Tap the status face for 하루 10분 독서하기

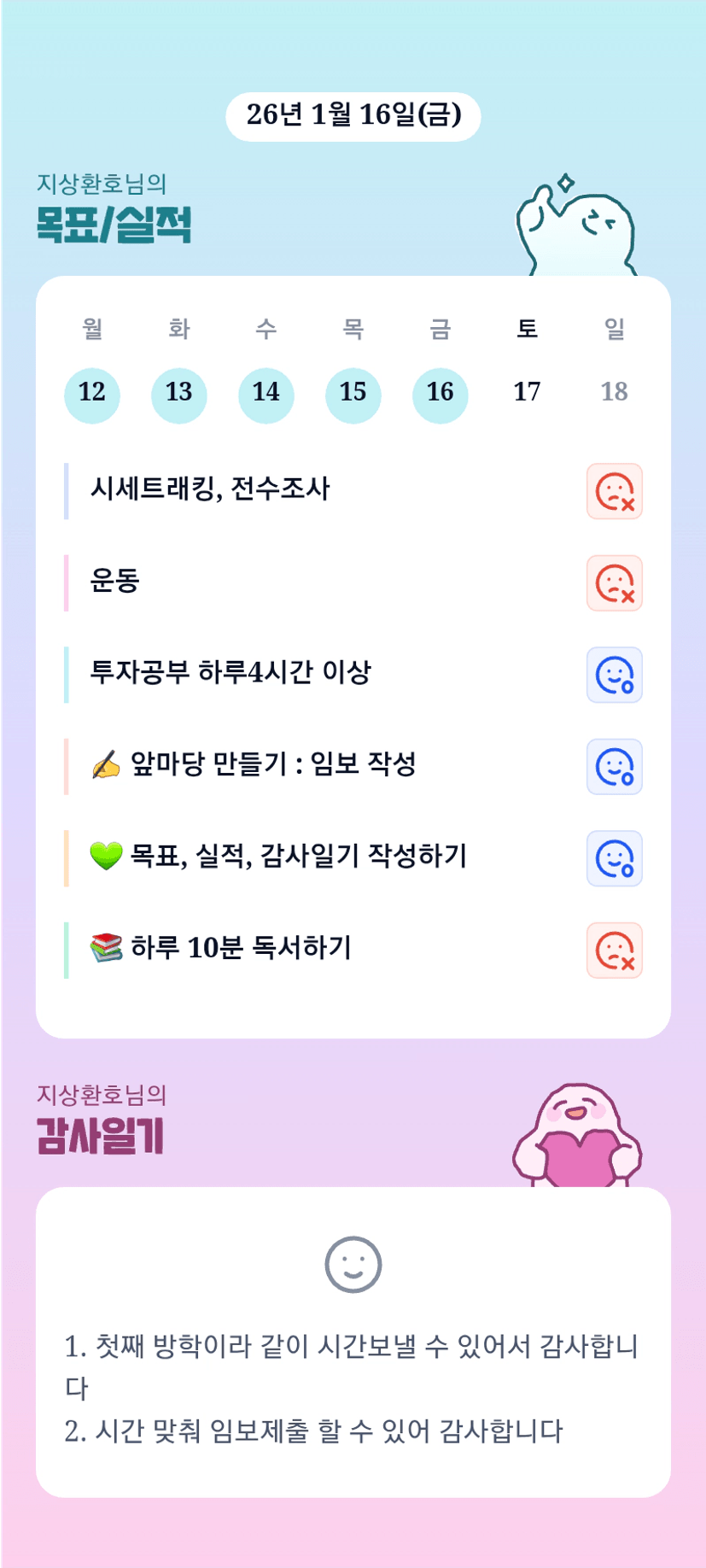click(x=615, y=951)
